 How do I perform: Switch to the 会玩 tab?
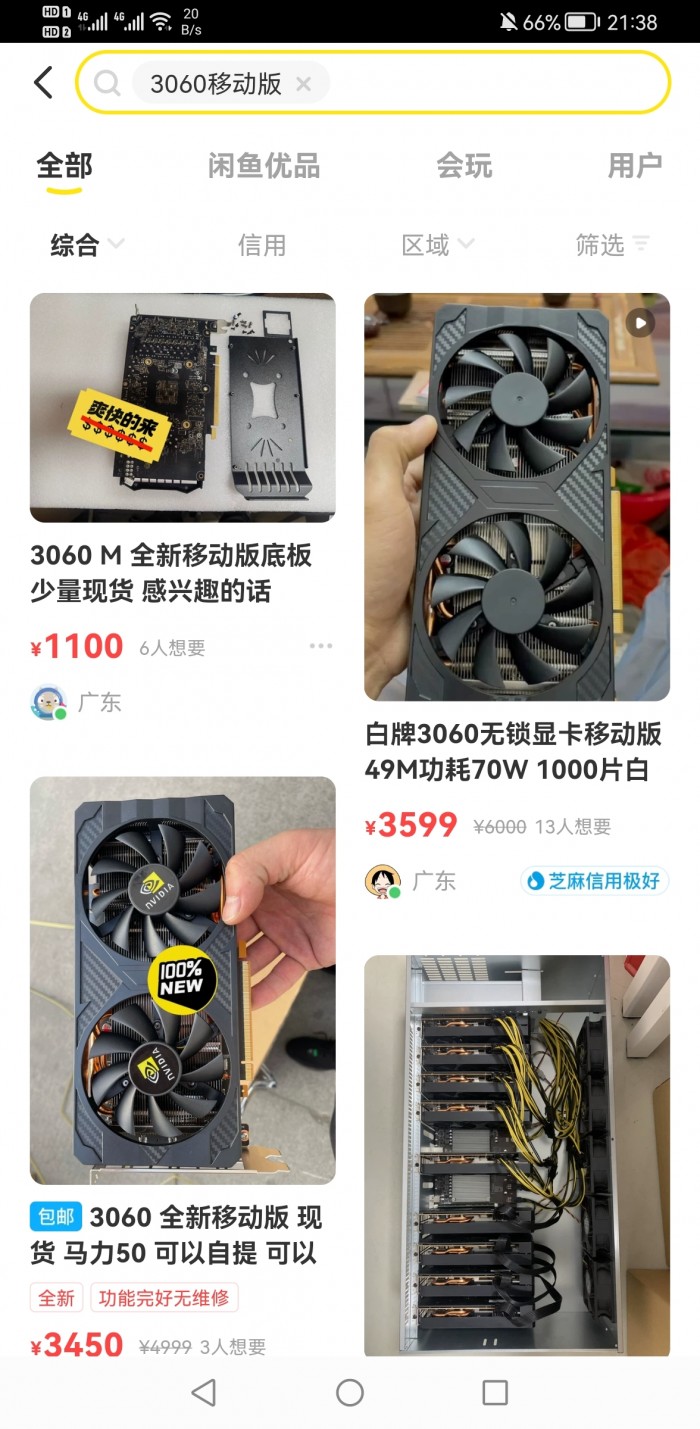[x=464, y=166]
